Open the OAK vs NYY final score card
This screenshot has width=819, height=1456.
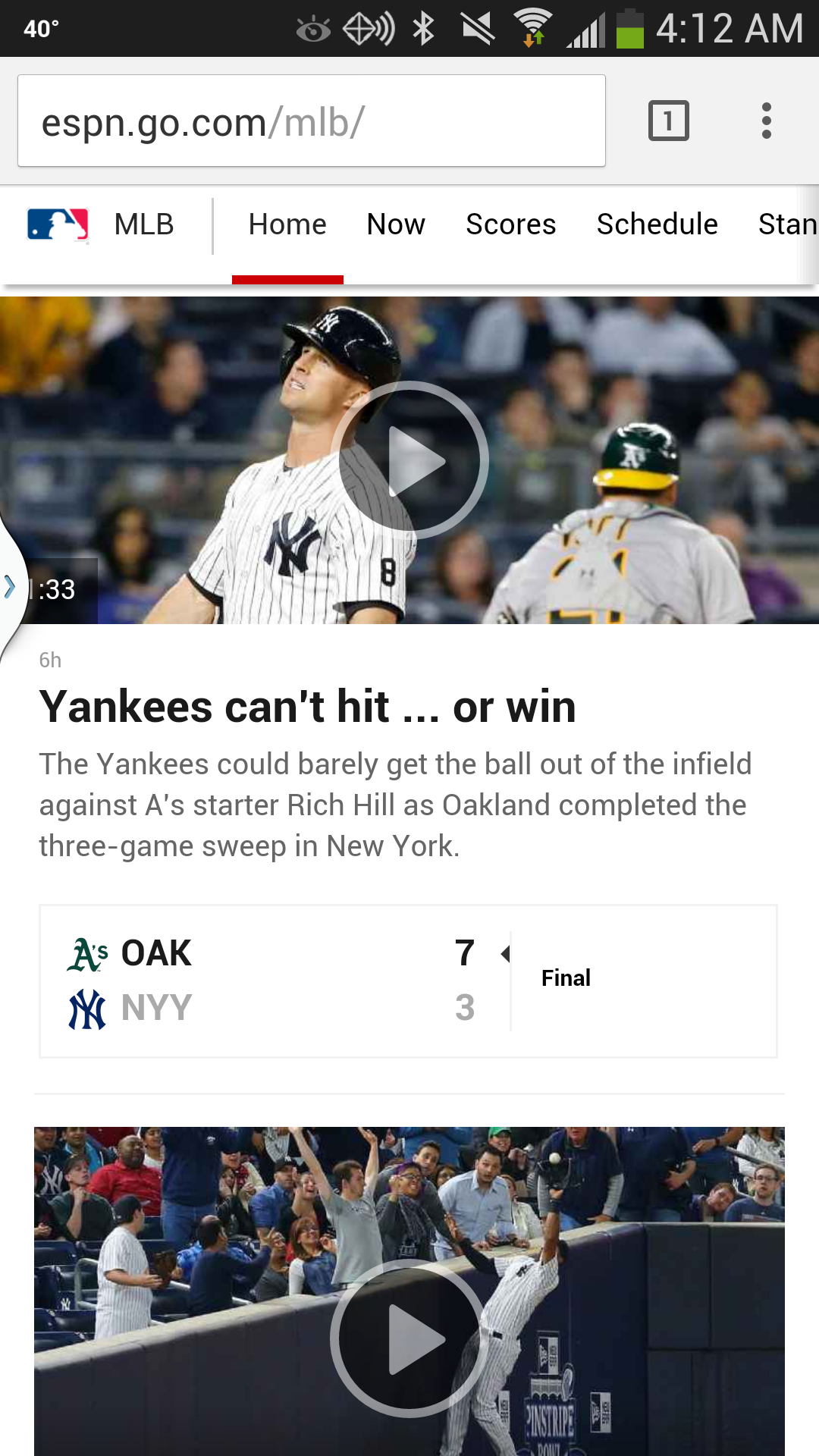pyautogui.click(x=408, y=981)
